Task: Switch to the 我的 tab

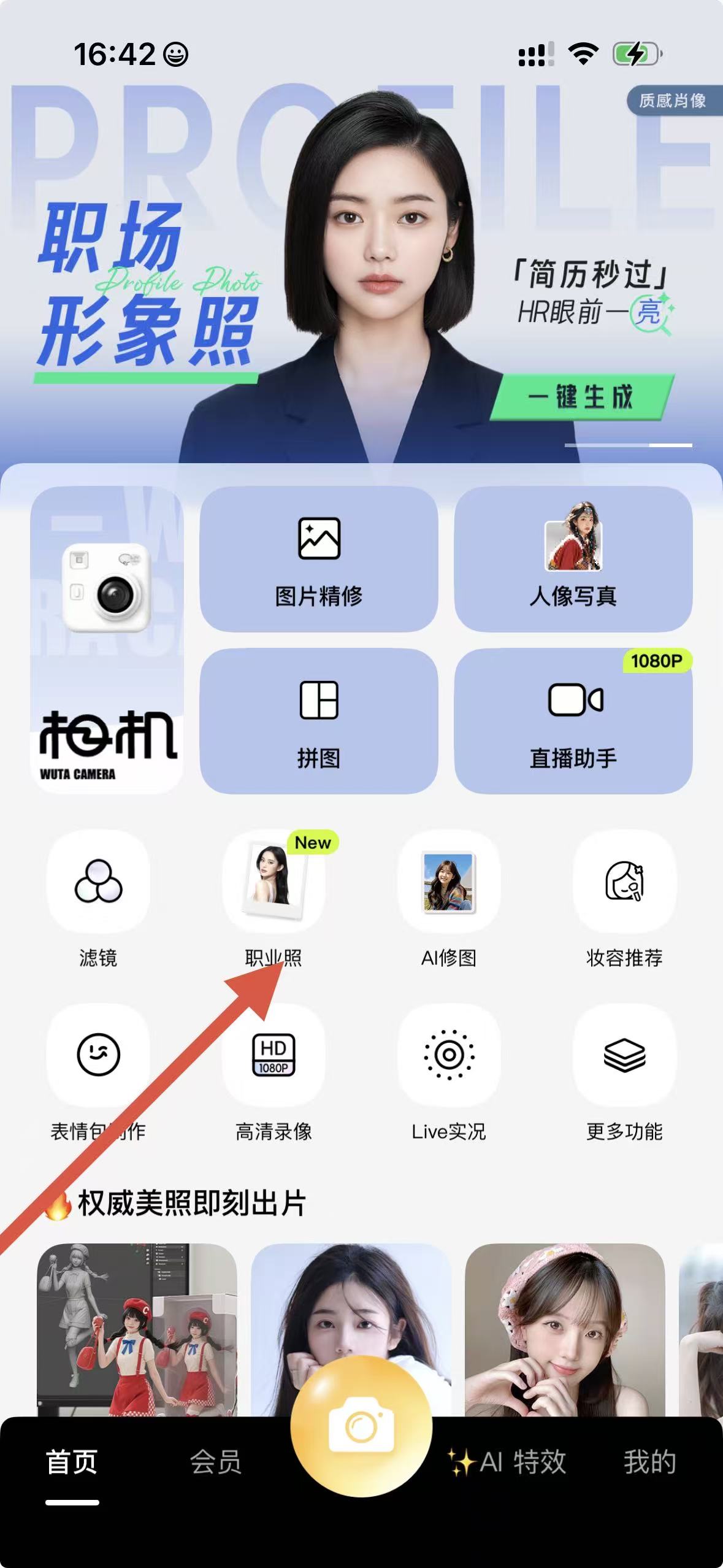Action: [x=649, y=1462]
